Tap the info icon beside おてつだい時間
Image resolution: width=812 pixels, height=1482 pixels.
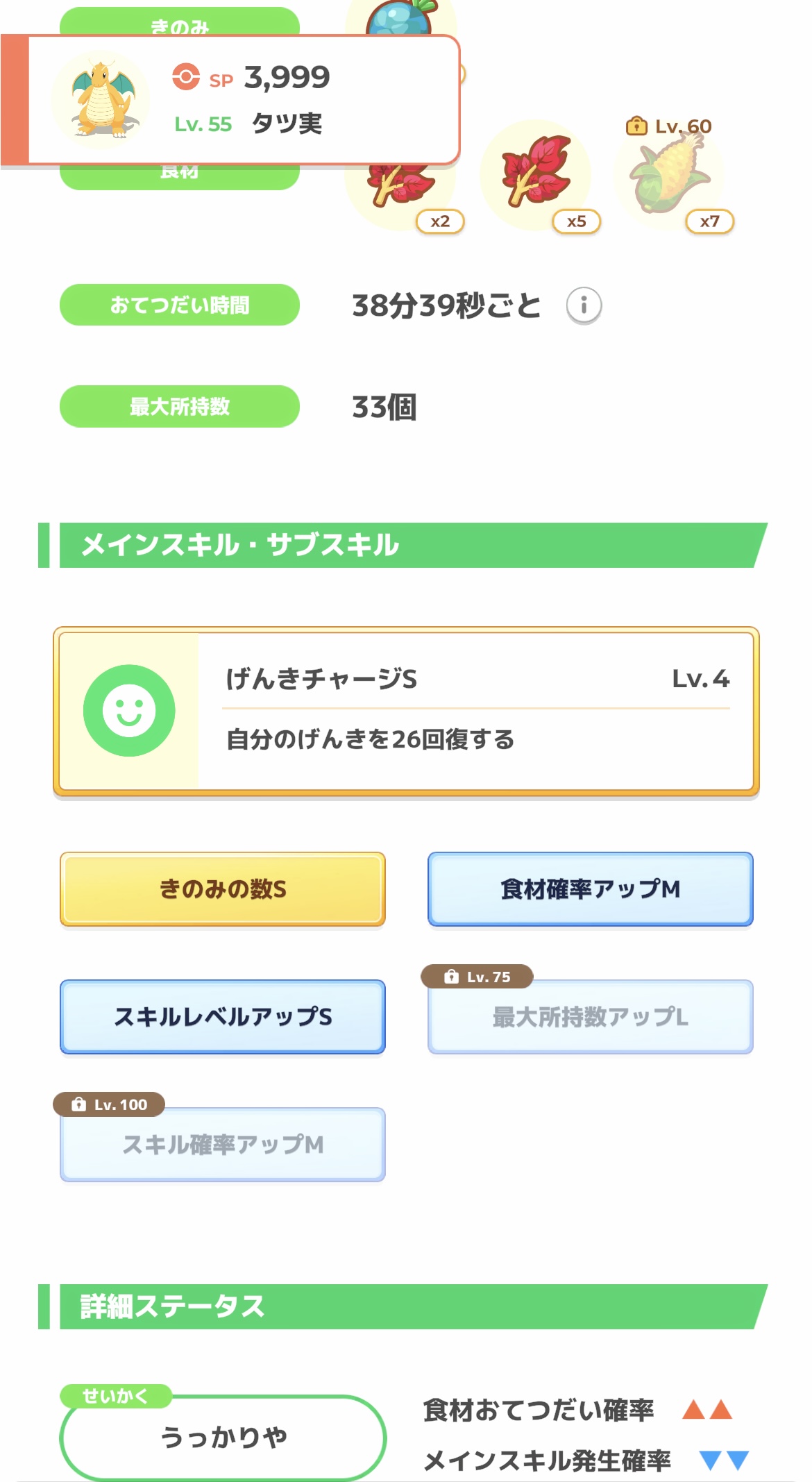[x=584, y=305]
